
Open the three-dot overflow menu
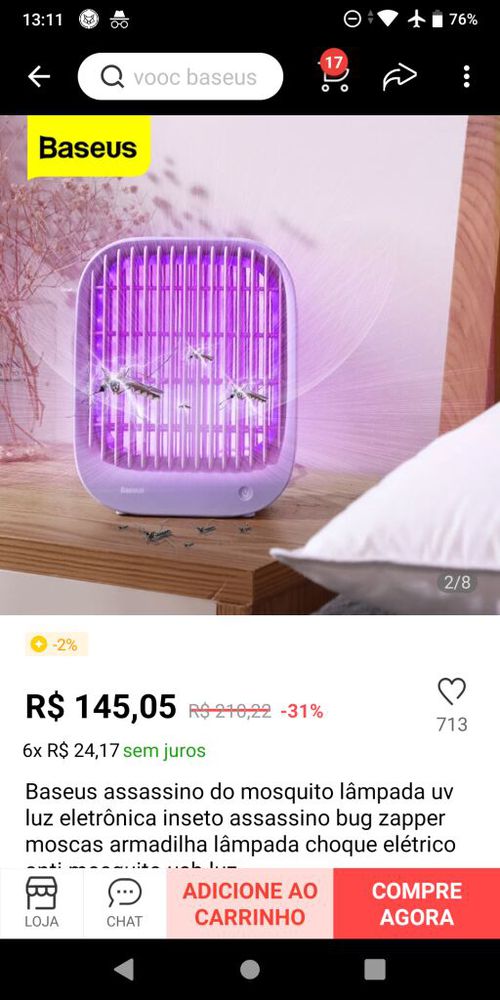point(467,77)
